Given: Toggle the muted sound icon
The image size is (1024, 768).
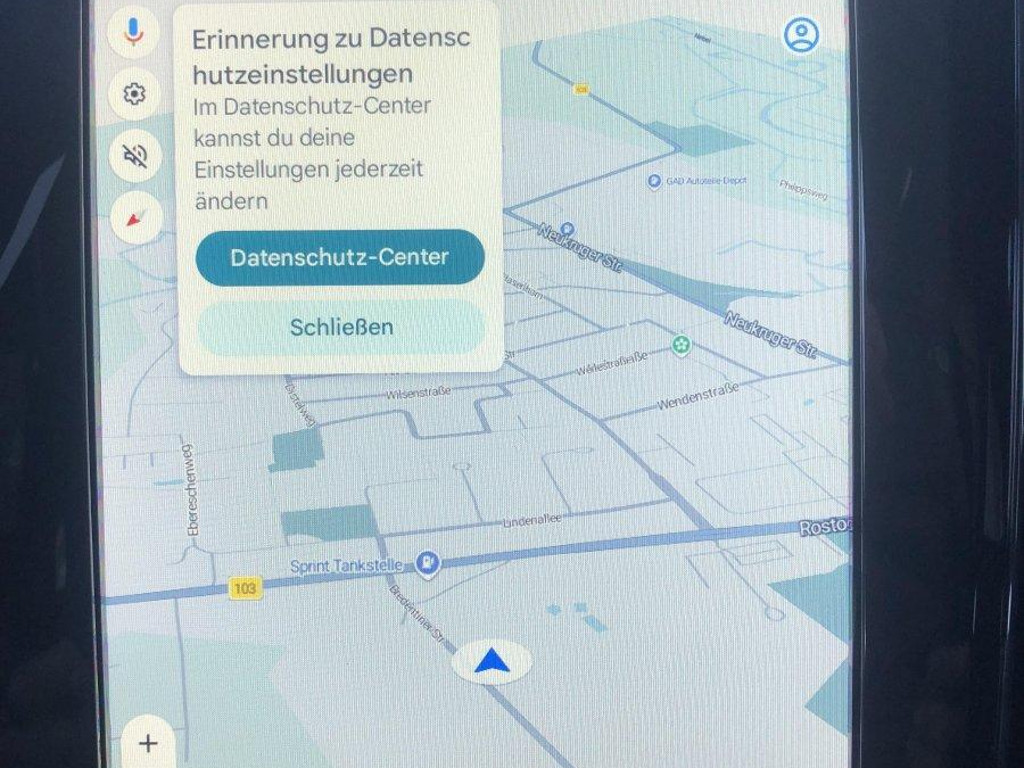Looking at the screenshot, I should coord(135,155).
